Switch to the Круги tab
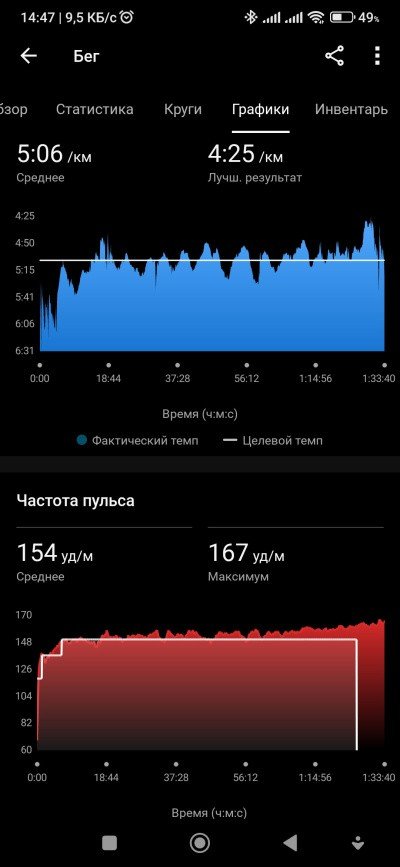400x867 pixels. tap(183, 109)
